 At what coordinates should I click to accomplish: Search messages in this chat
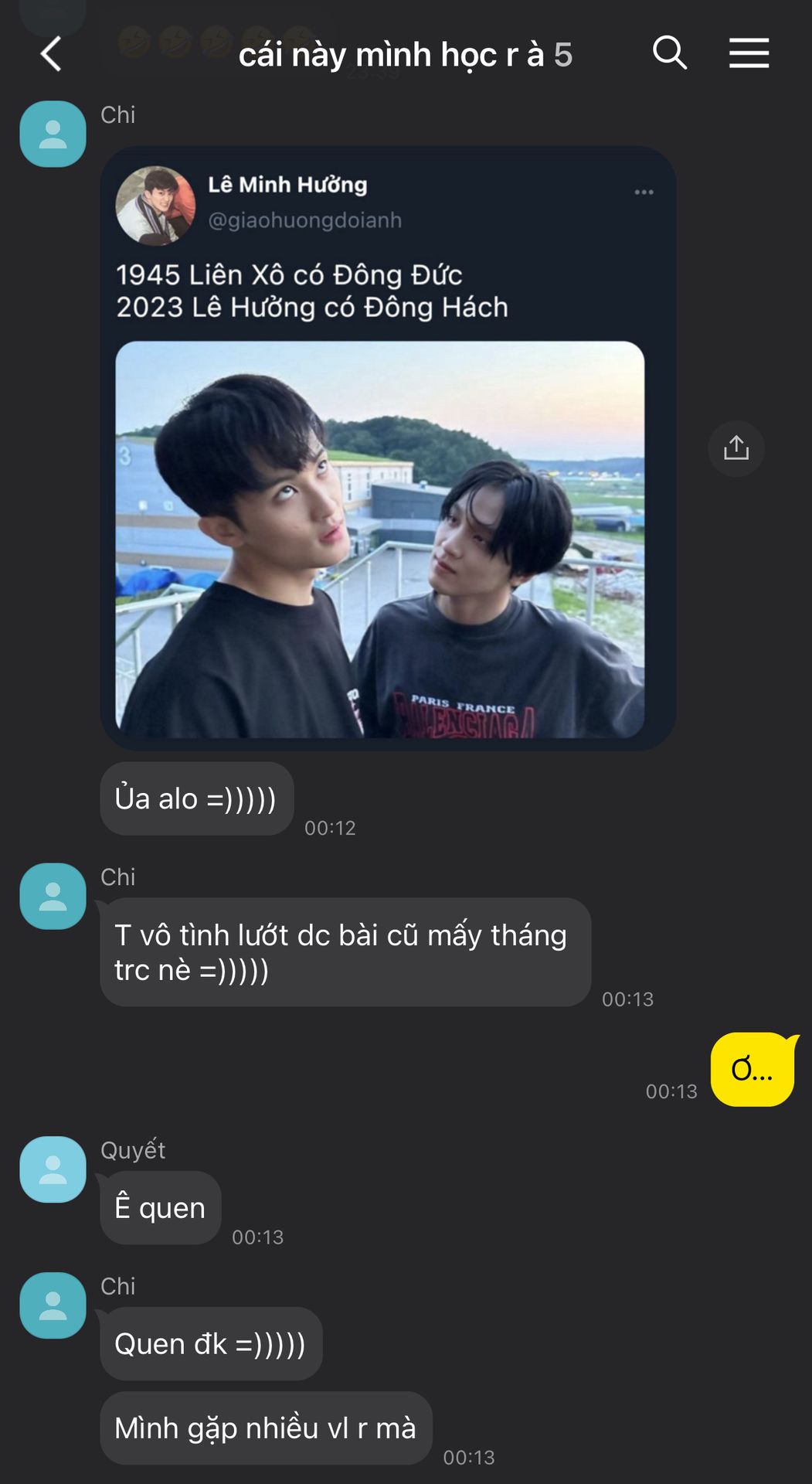669,53
